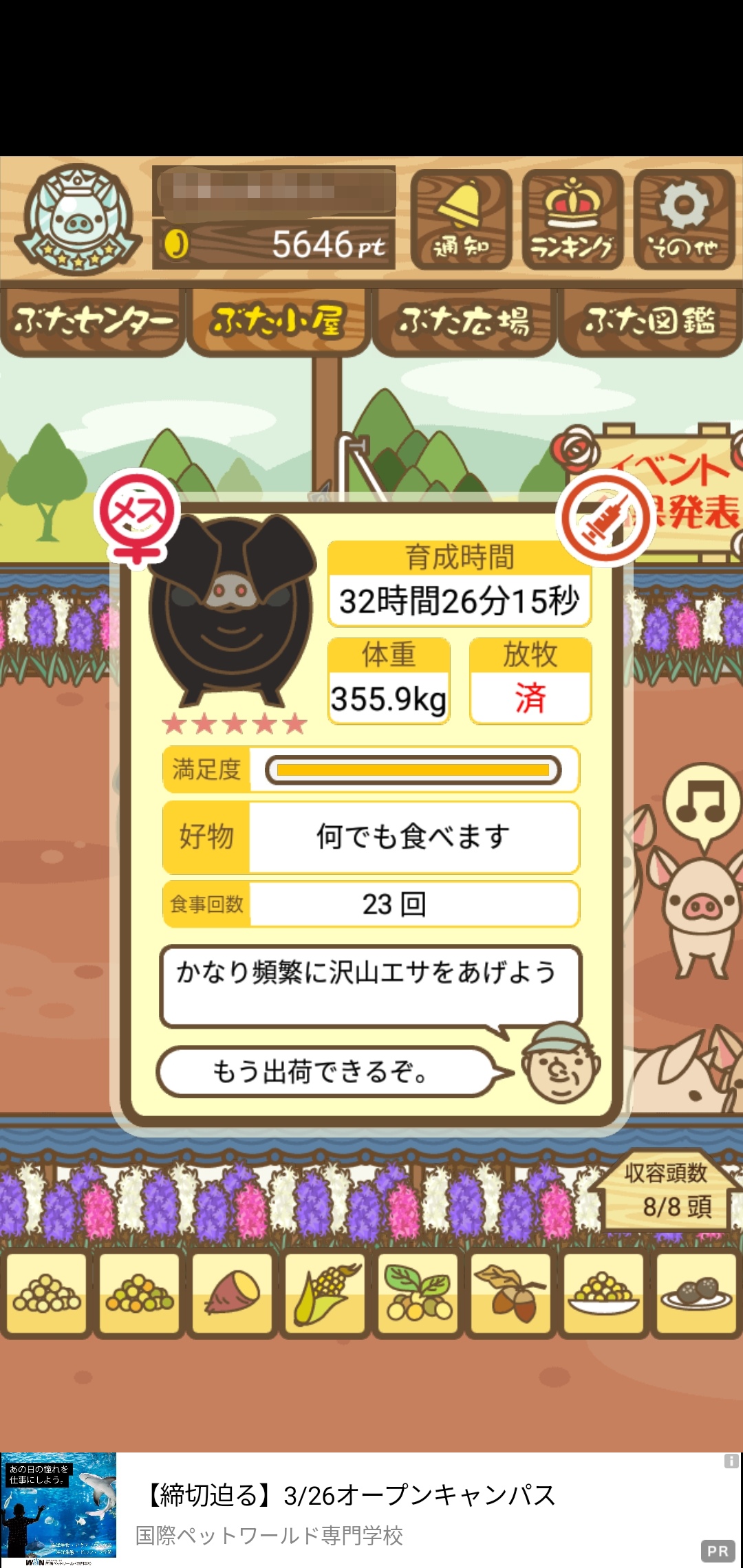Select the white bean feed
Viewport: 743px width, 1568px height.
click(x=46, y=1294)
